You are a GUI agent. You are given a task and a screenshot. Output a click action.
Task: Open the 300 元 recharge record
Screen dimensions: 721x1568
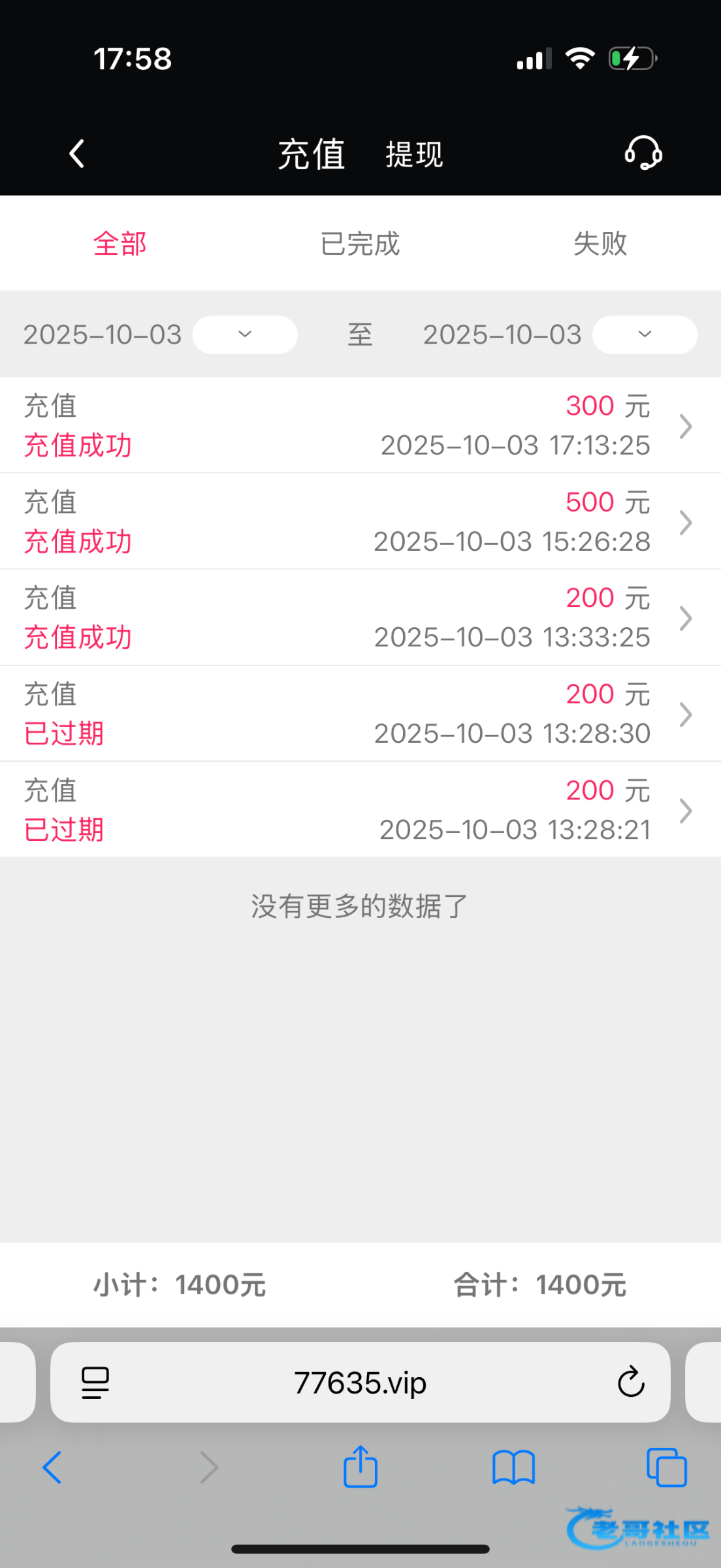(360, 425)
